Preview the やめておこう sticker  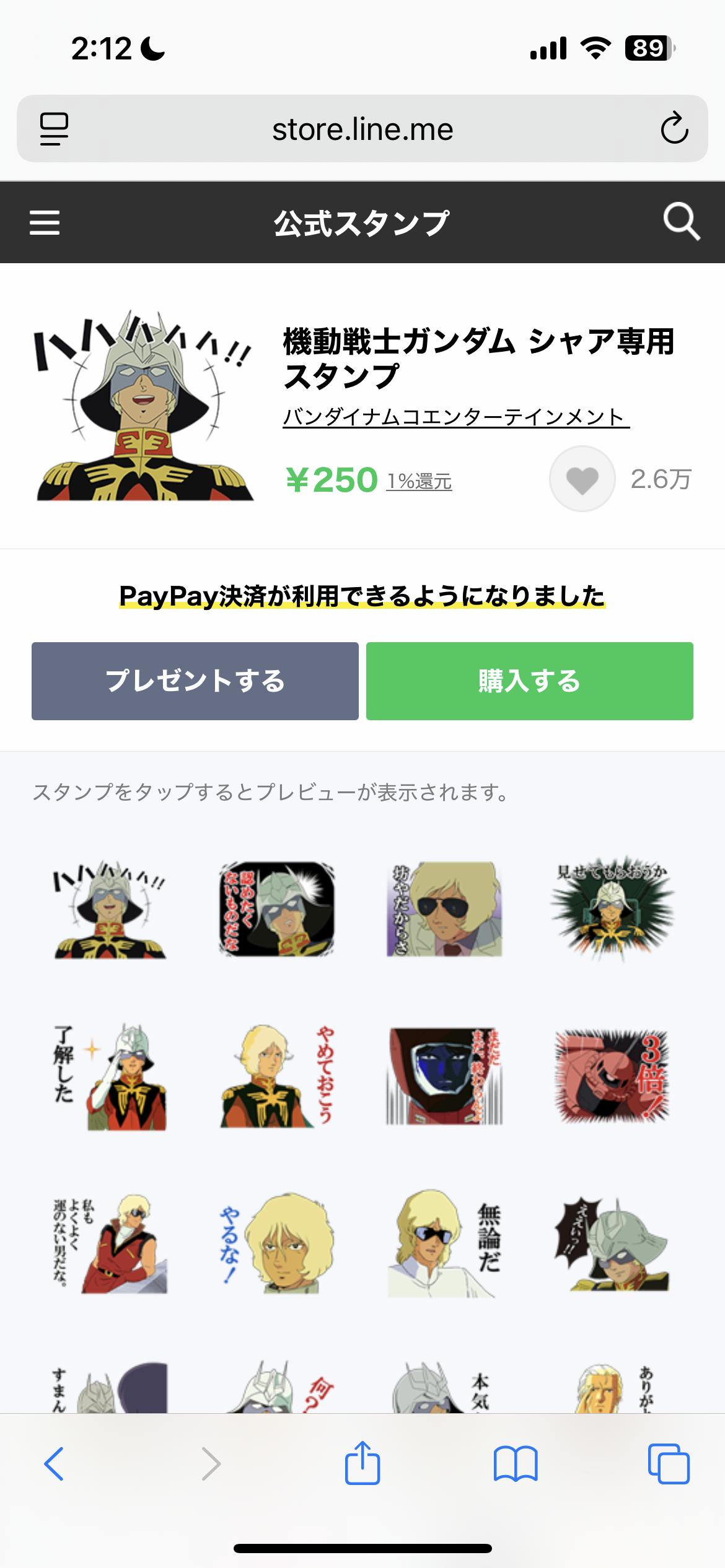[x=277, y=1076]
